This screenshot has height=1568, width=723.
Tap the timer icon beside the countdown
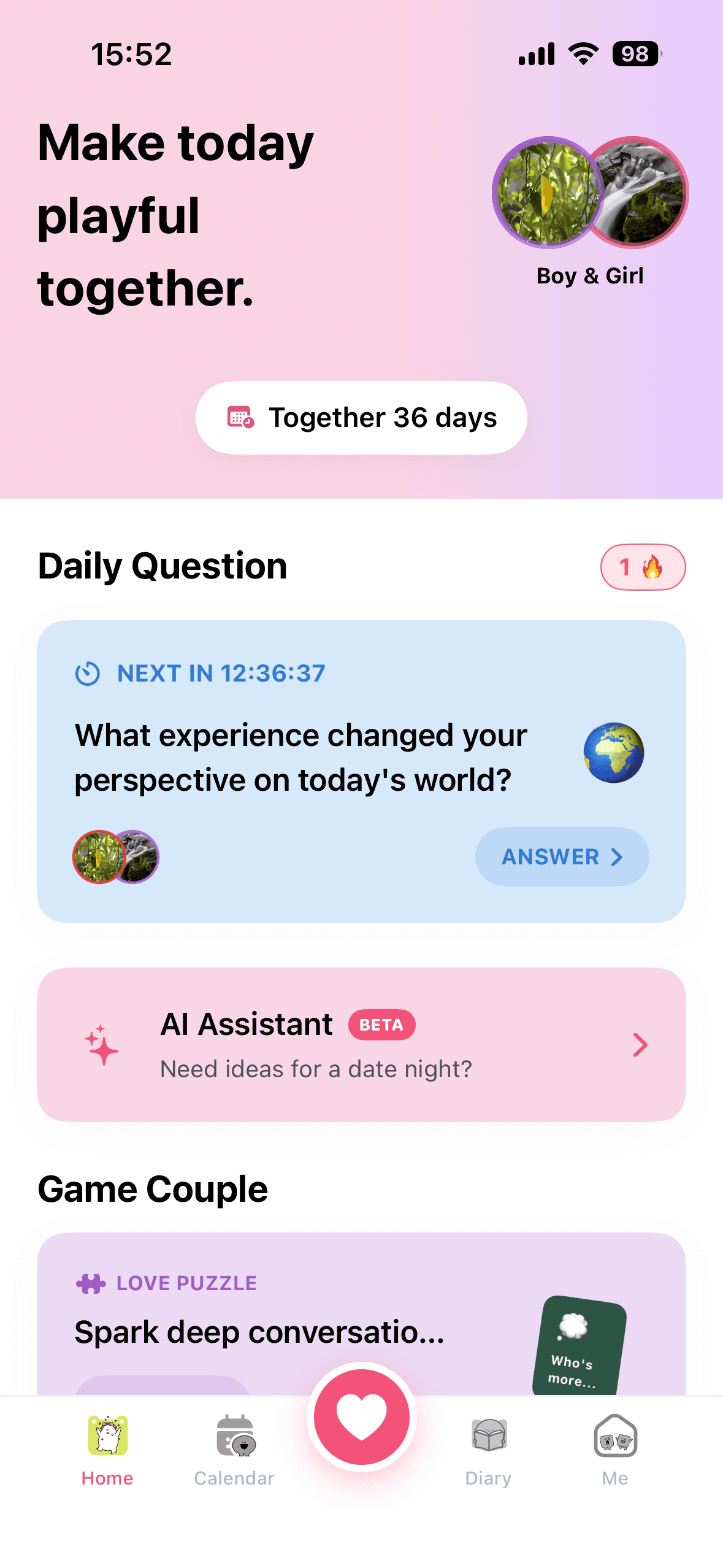[86, 673]
